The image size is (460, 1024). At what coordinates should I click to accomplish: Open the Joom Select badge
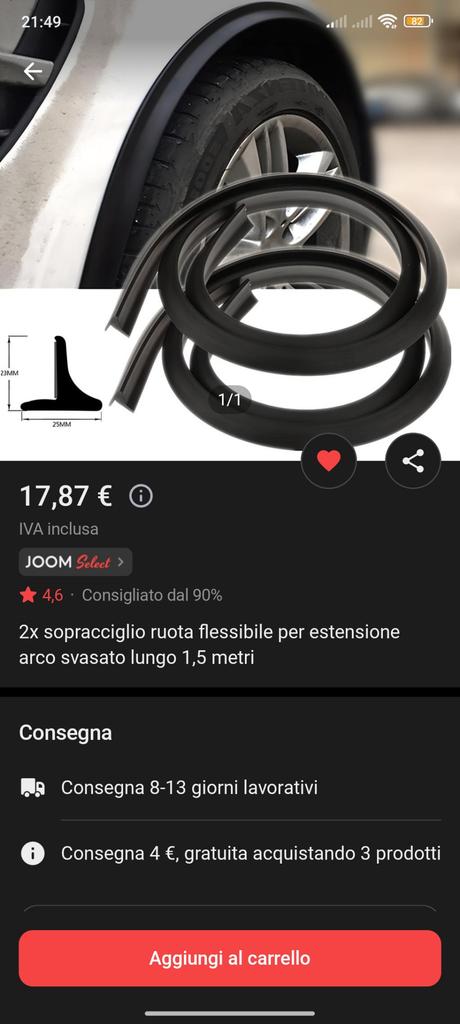click(75, 562)
